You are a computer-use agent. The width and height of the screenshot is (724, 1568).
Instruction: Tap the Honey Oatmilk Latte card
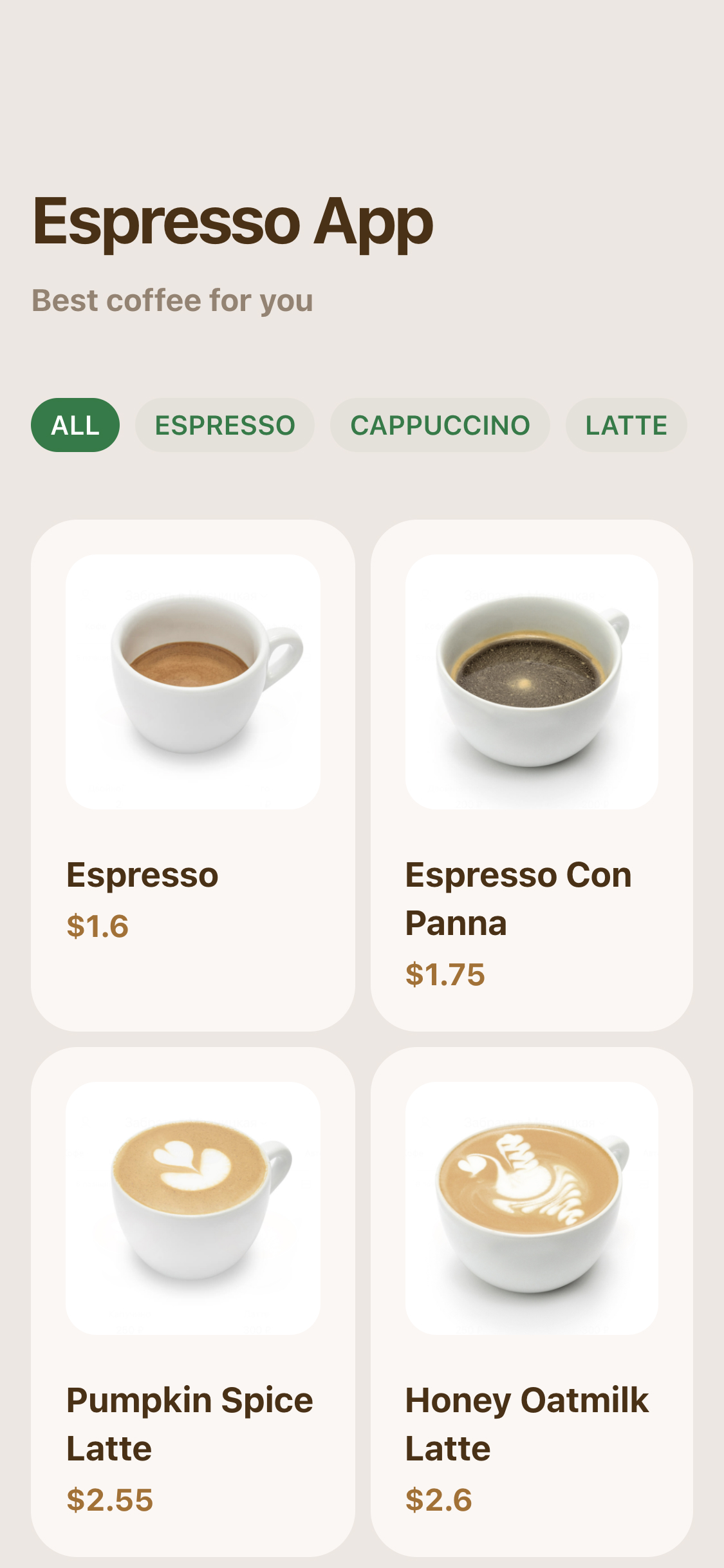(532, 1301)
